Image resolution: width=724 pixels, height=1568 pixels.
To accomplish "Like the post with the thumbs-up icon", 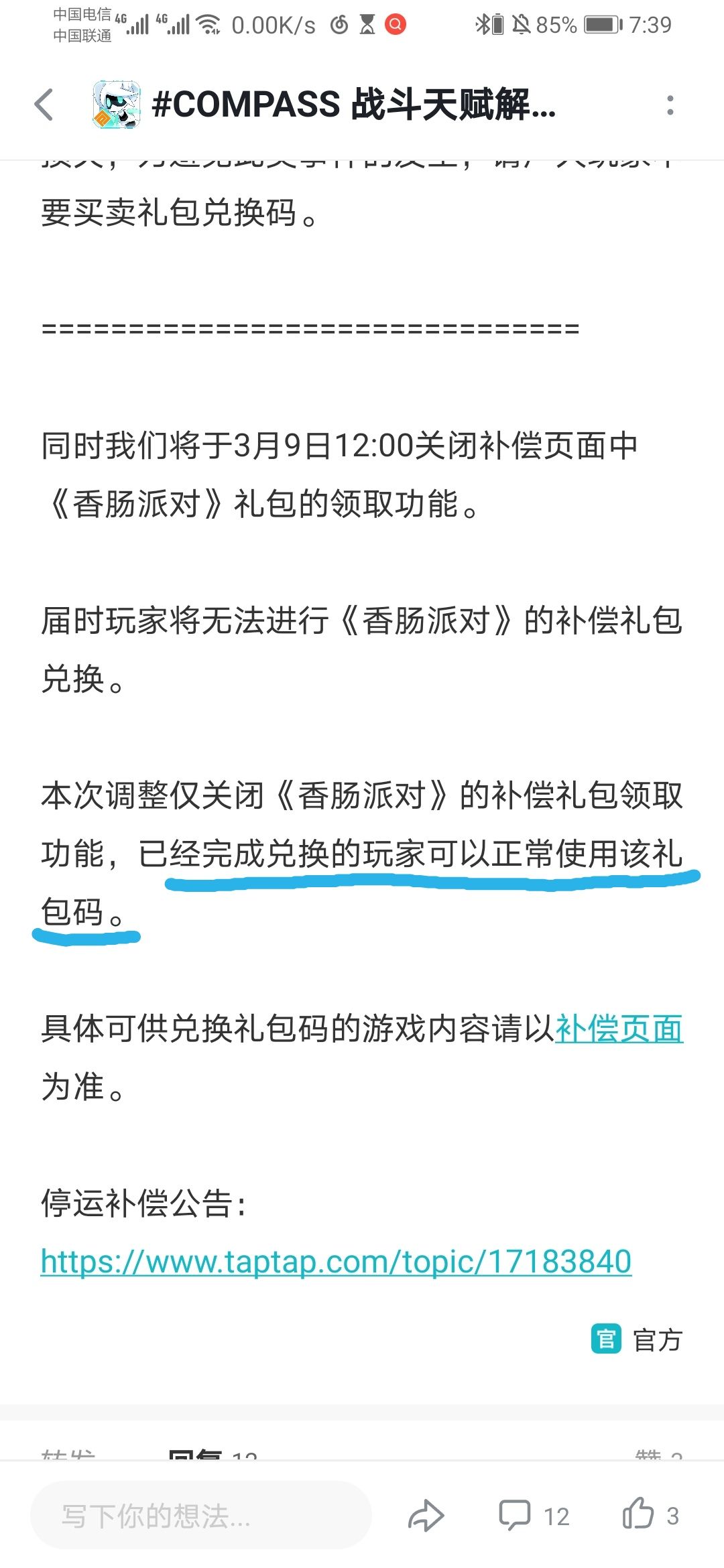I will tap(650, 1514).
